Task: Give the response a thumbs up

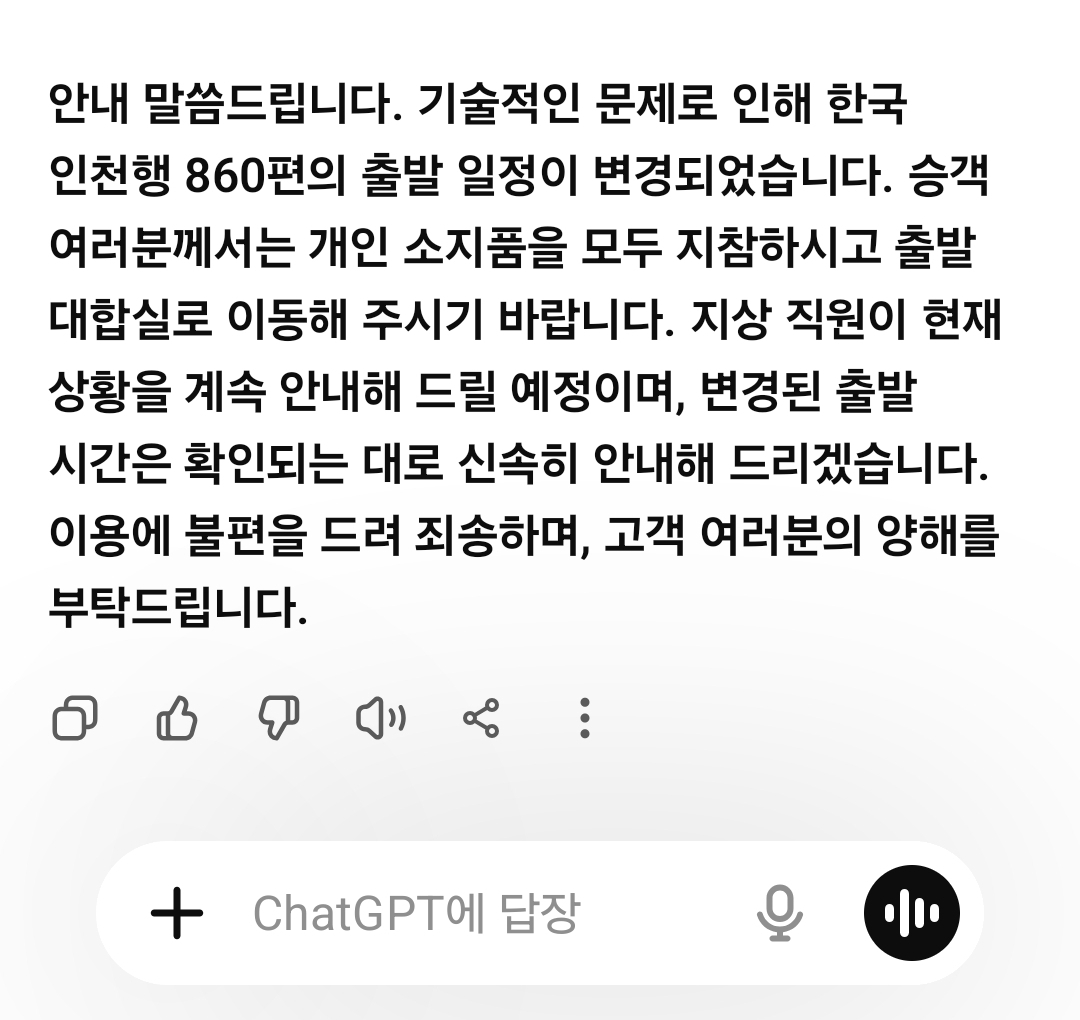Action: click(x=177, y=718)
